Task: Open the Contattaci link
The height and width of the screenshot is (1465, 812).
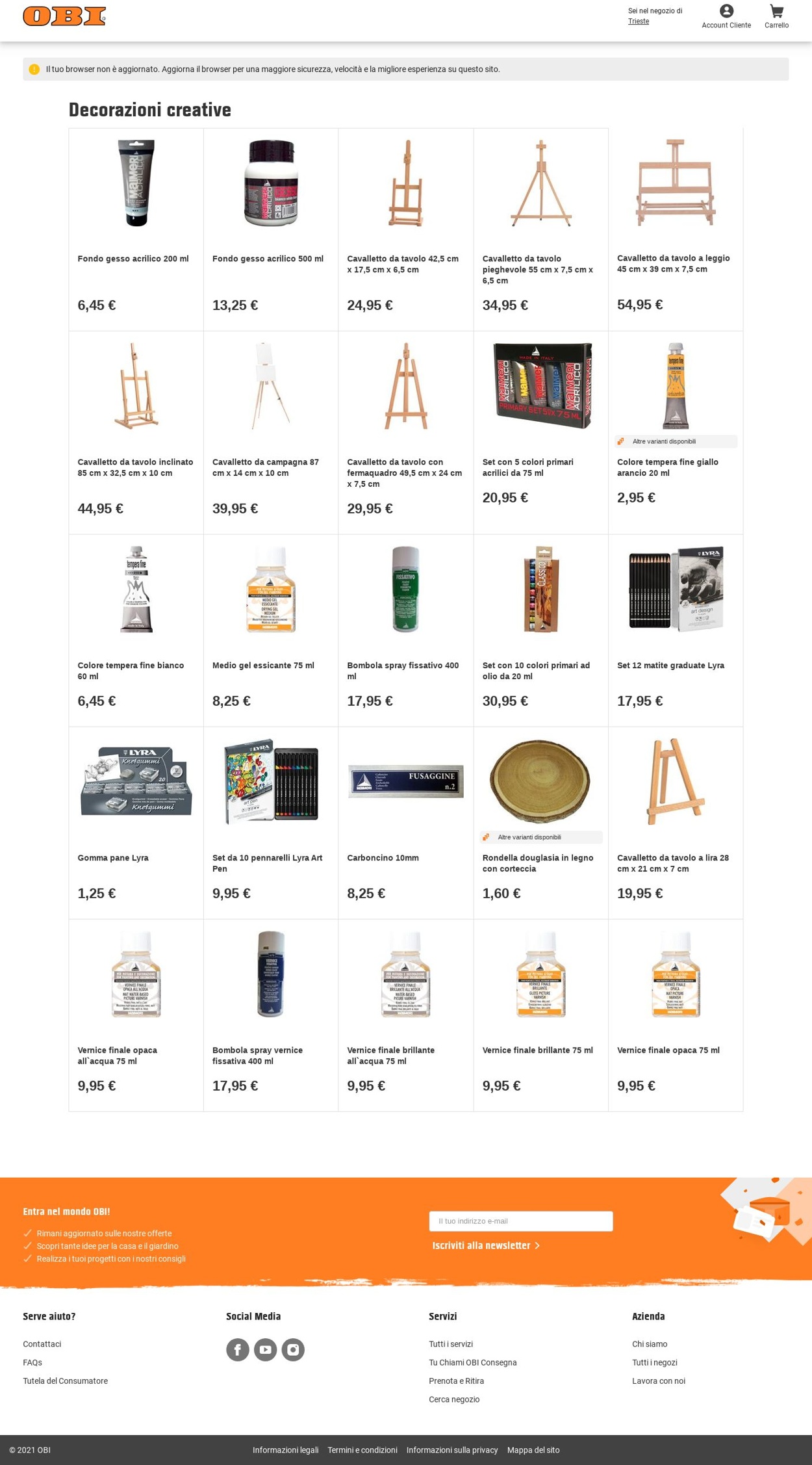Action: tap(42, 1343)
